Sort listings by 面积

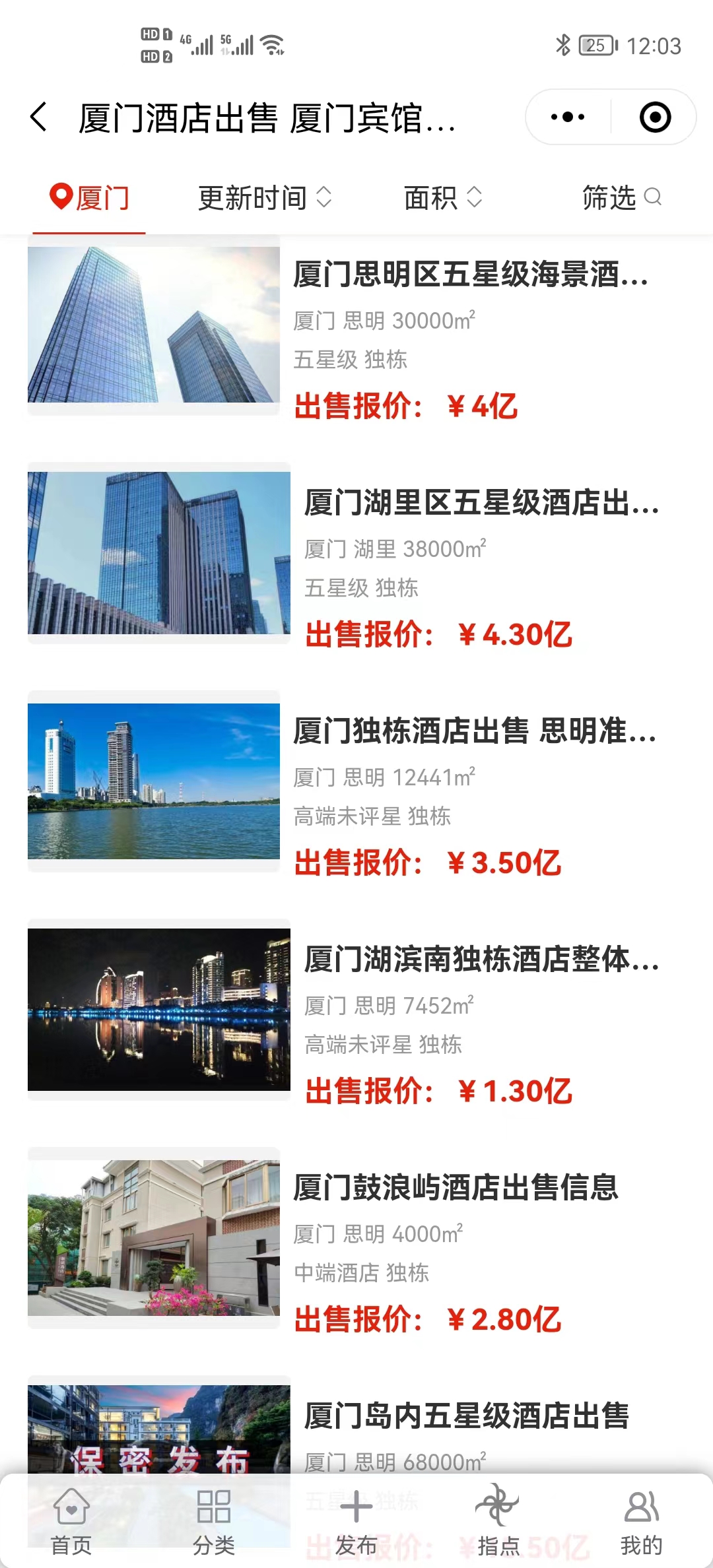click(x=442, y=198)
